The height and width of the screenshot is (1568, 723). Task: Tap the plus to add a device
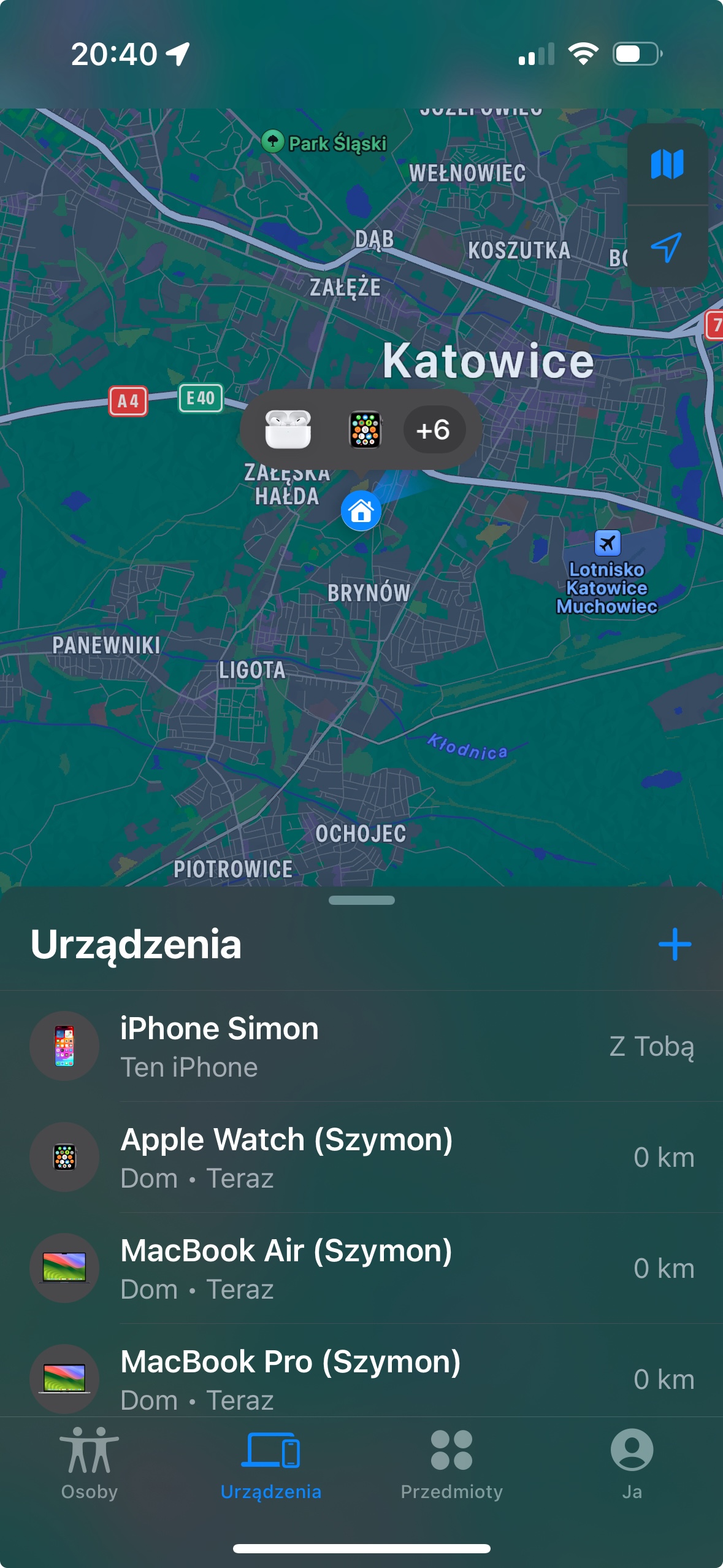coord(675,944)
